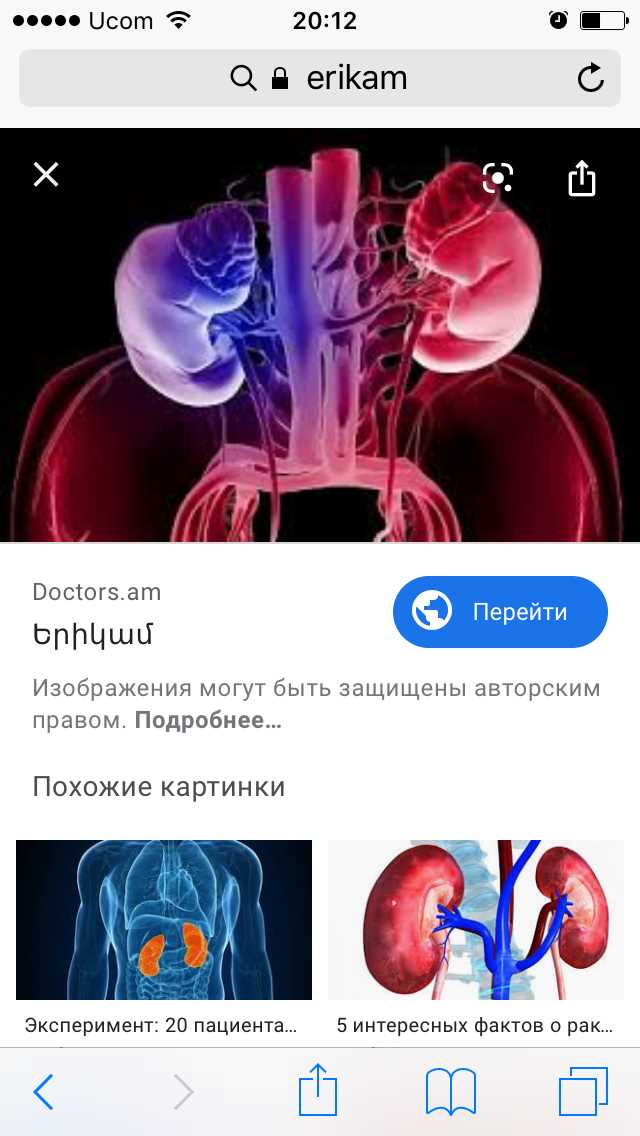Share the kidney image

pyautogui.click(x=582, y=178)
